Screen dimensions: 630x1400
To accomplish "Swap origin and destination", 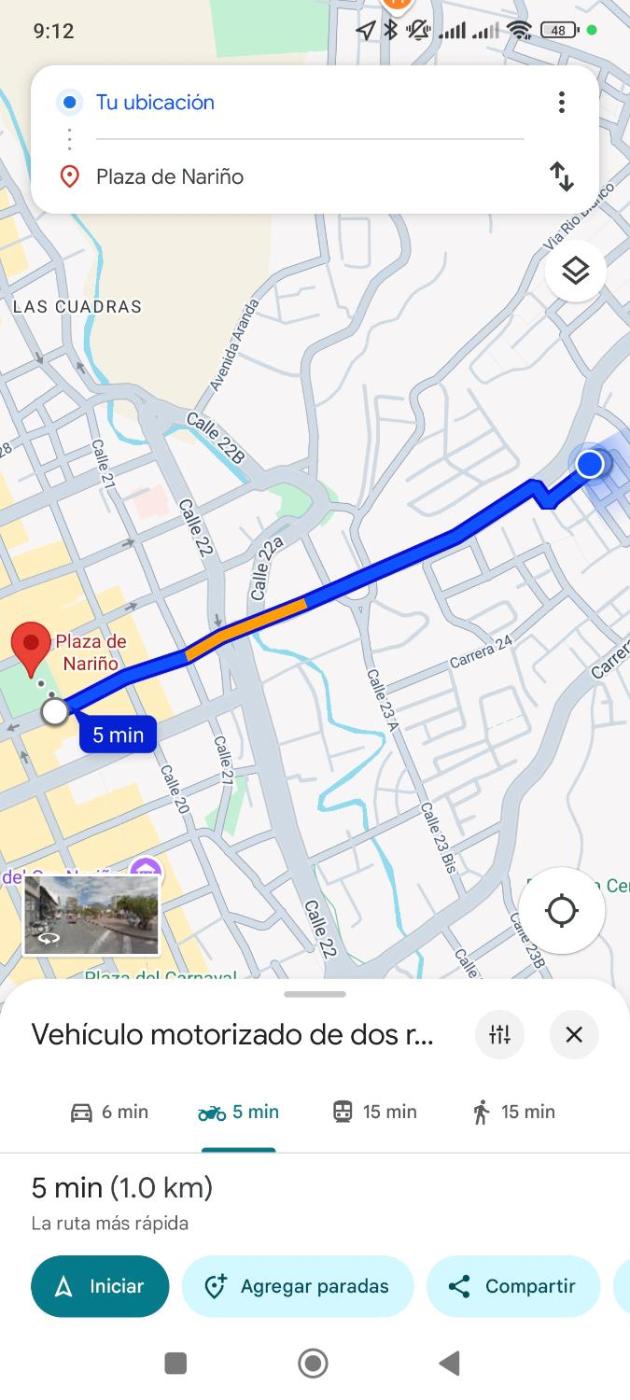I will pyautogui.click(x=561, y=177).
